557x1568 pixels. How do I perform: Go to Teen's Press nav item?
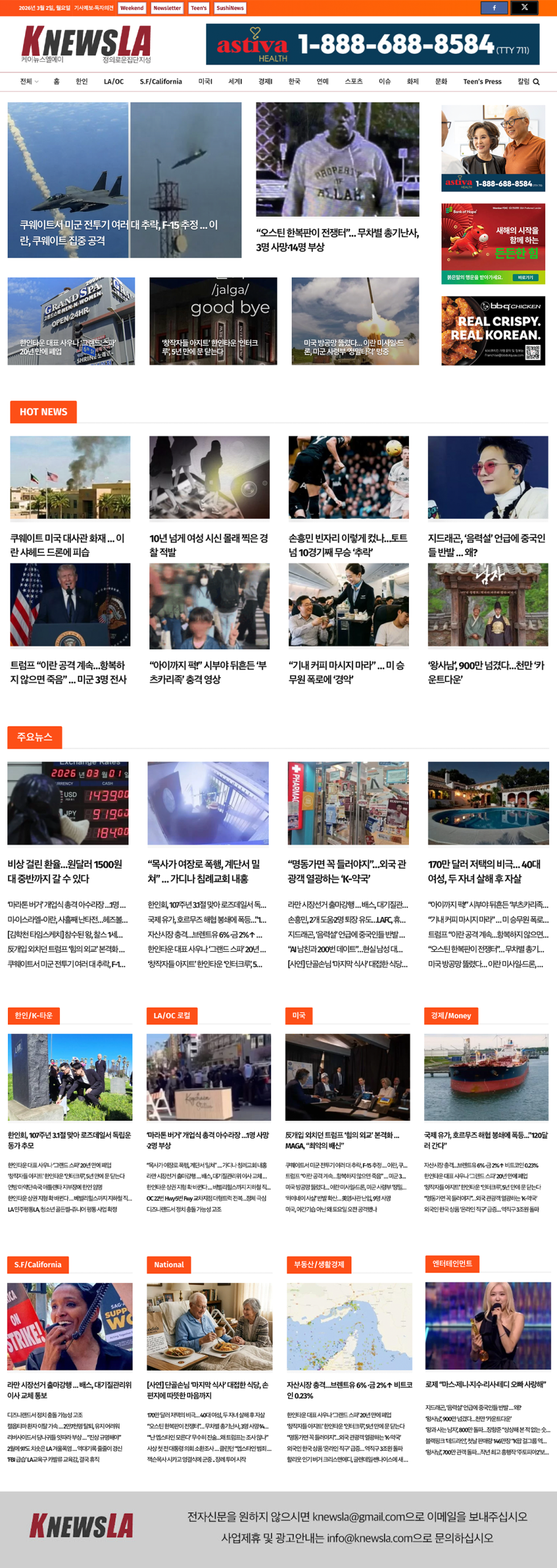[x=482, y=81]
